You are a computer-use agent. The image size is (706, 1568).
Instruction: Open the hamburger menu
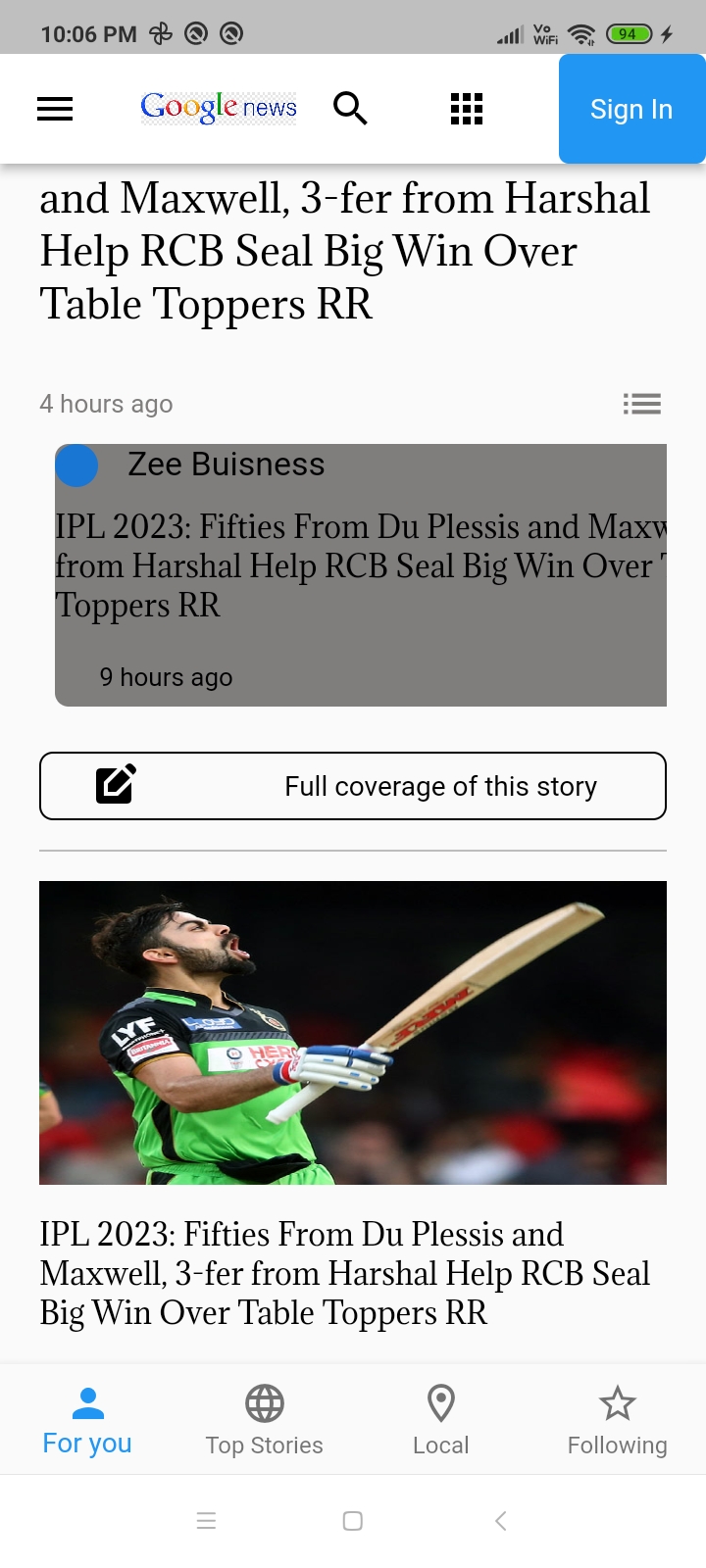pyautogui.click(x=55, y=109)
